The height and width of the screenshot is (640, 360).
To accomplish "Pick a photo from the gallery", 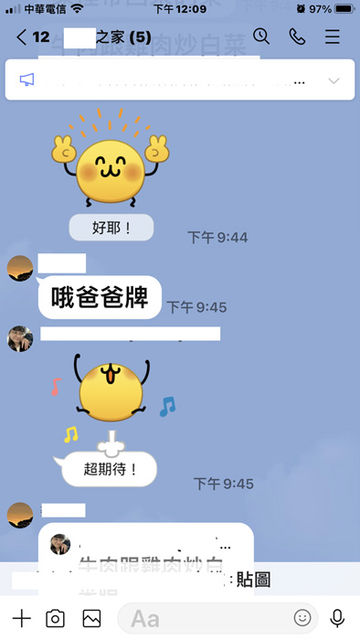I will [92, 618].
